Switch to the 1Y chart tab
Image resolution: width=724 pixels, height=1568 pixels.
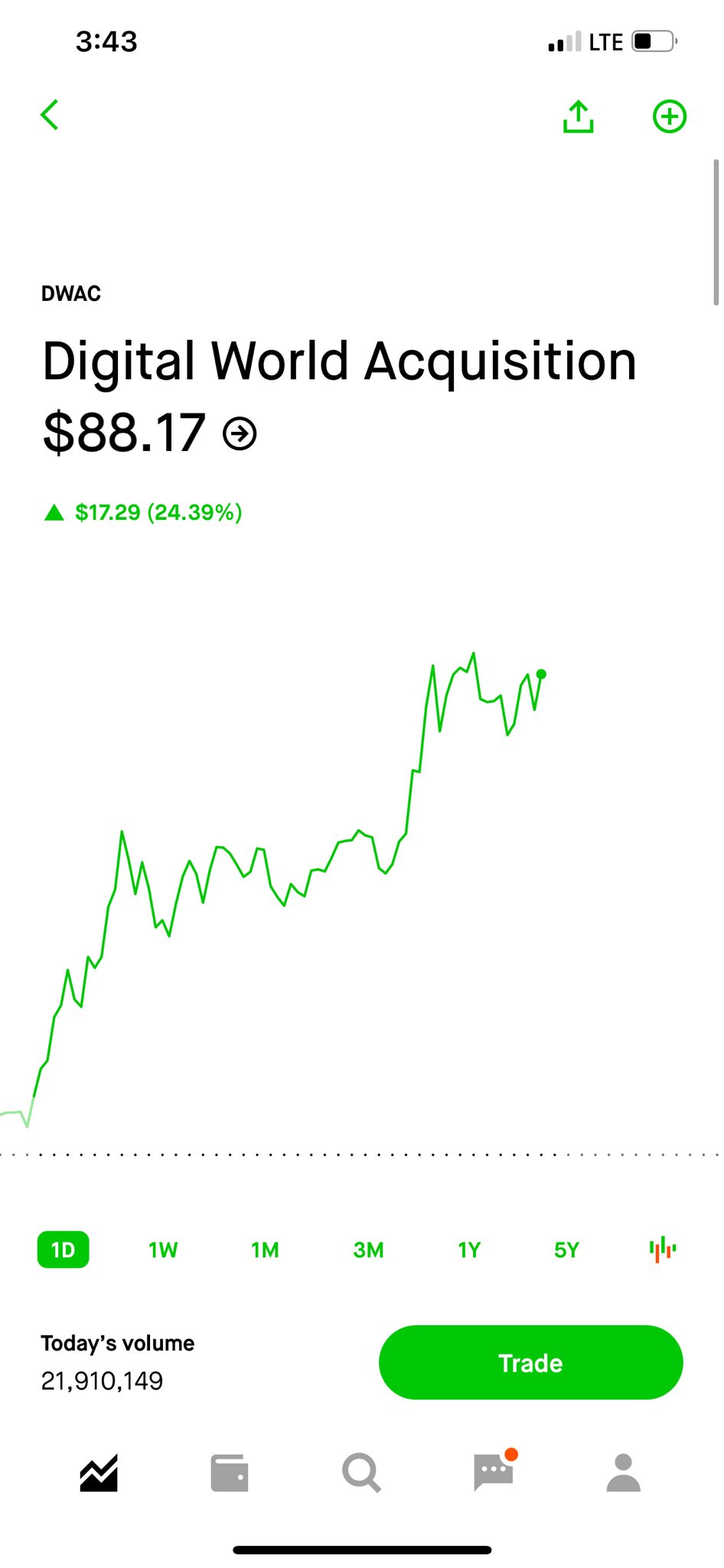click(x=468, y=1249)
